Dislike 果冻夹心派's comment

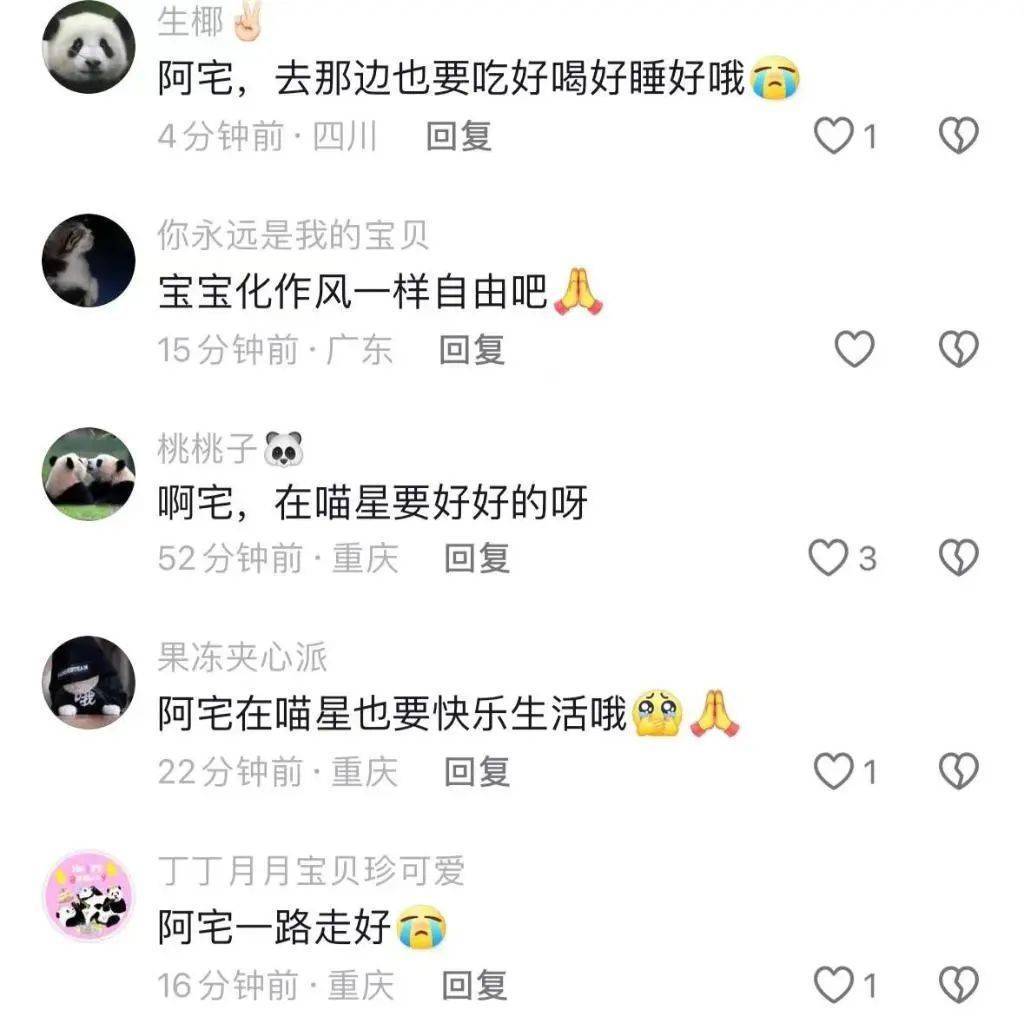958,771
